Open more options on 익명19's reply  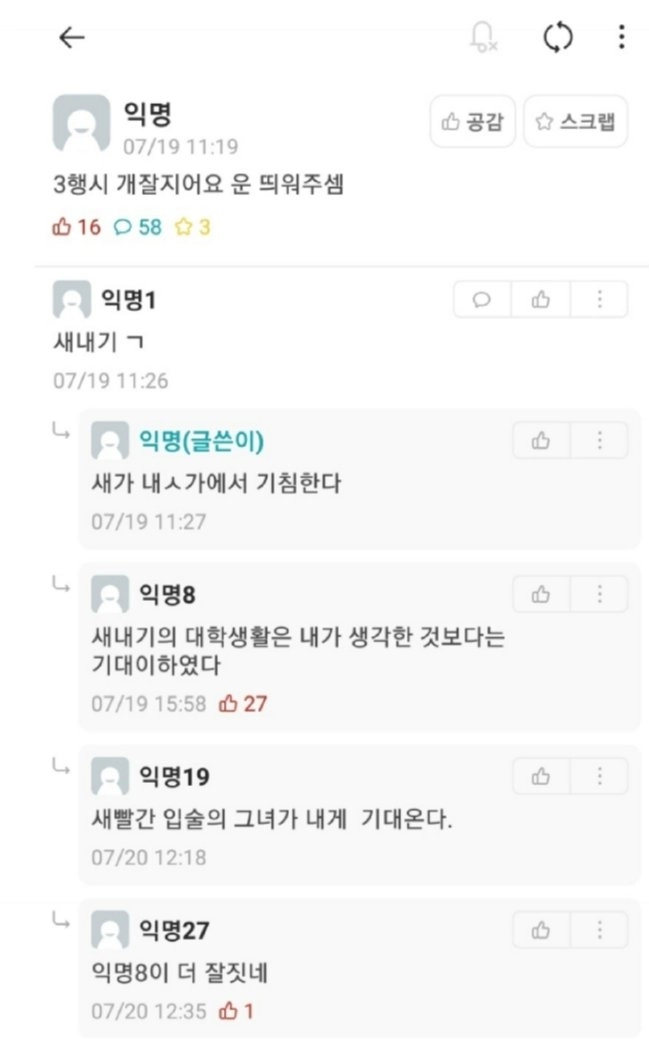click(599, 776)
